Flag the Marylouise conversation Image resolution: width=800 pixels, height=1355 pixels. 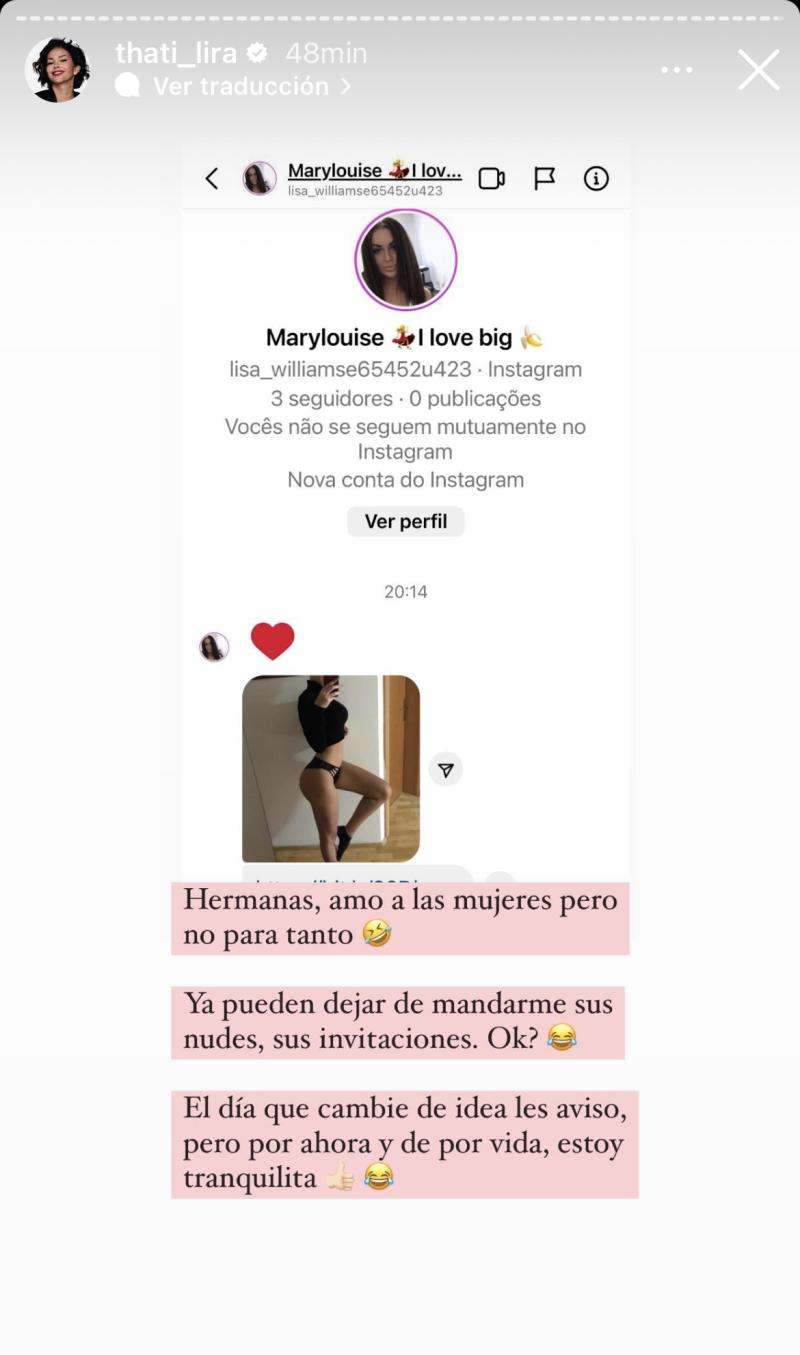545,177
